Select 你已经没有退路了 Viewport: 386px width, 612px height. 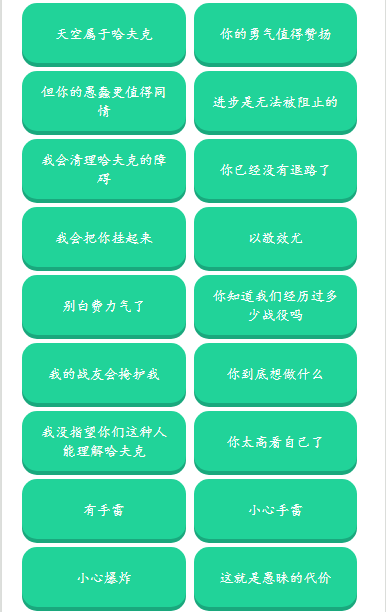[276, 170]
